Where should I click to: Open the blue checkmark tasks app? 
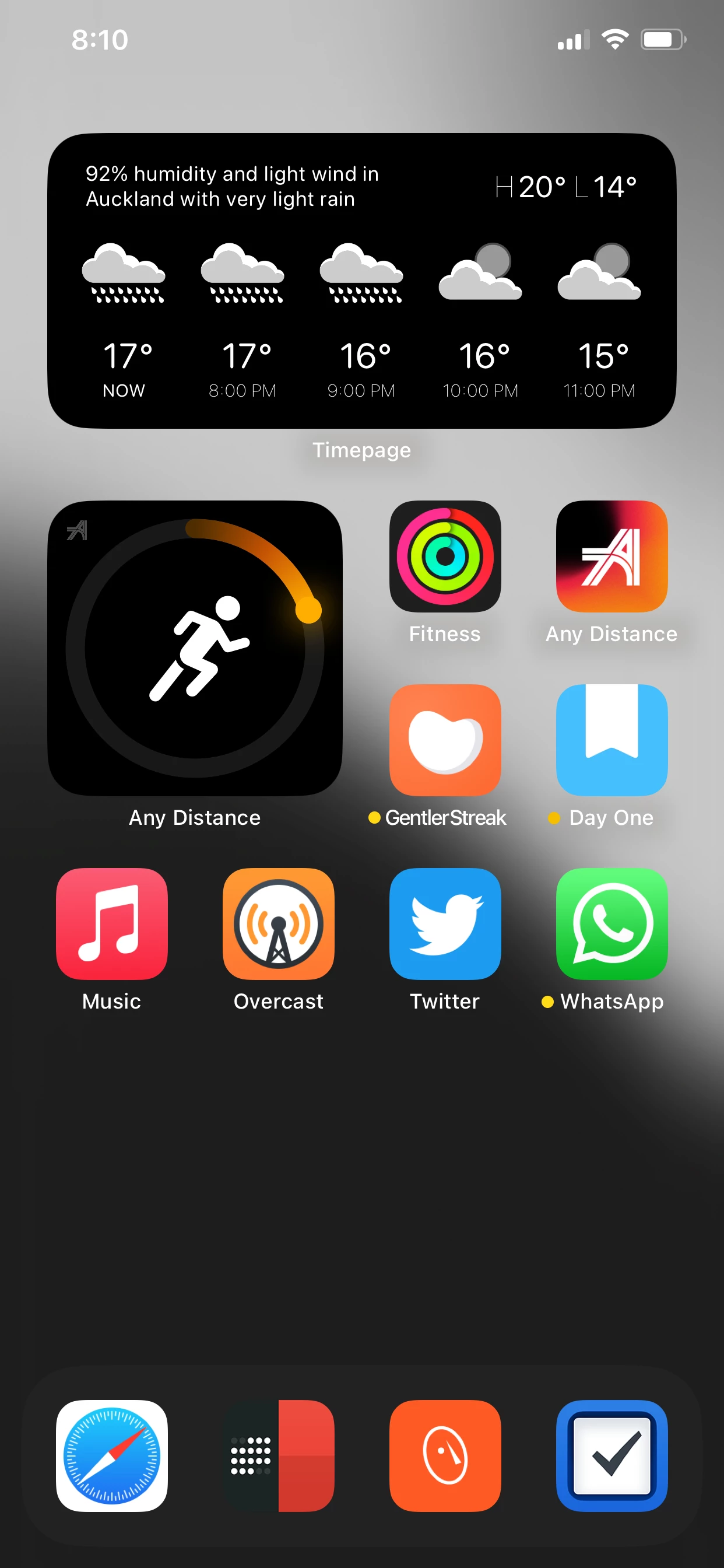click(x=612, y=1456)
